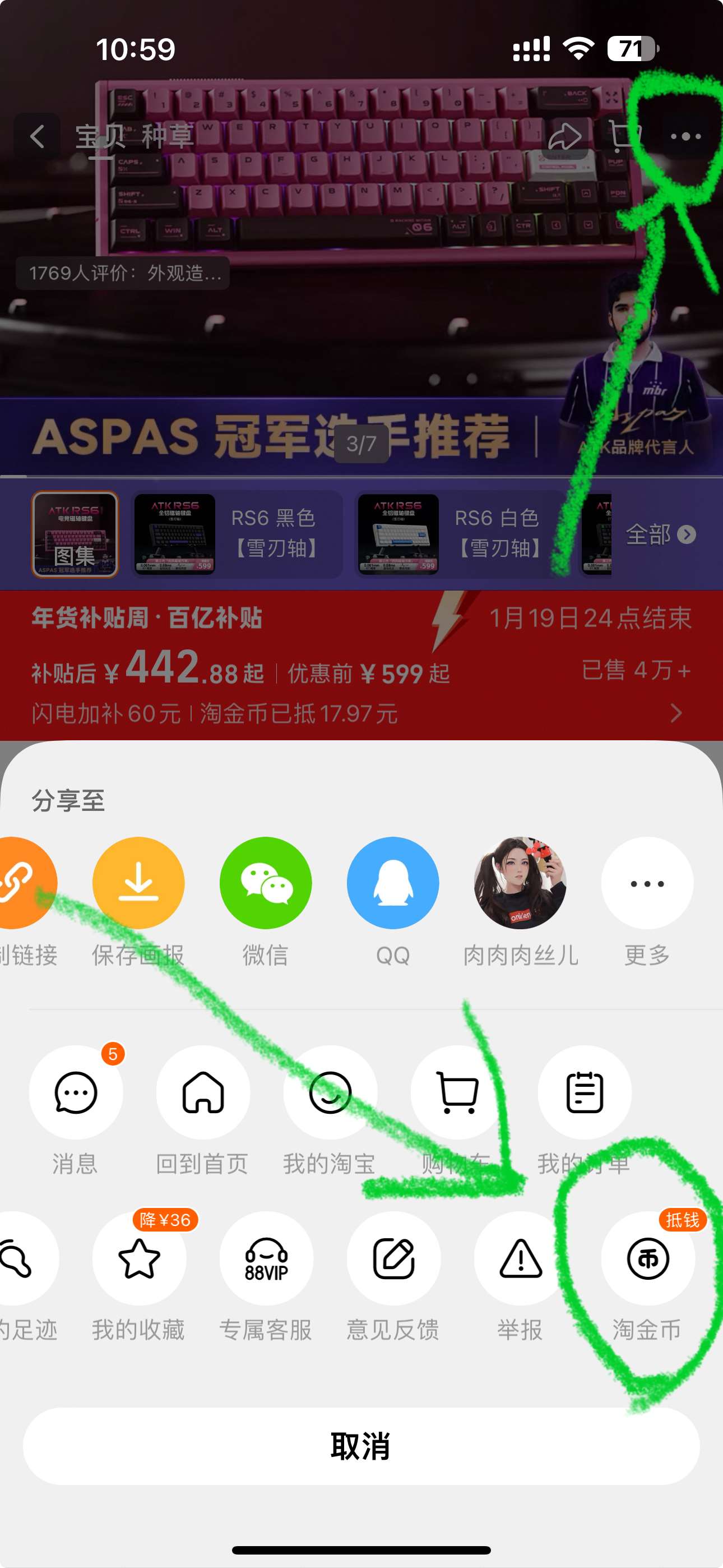Open 更多 share options
723x1568 pixels.
647,883
